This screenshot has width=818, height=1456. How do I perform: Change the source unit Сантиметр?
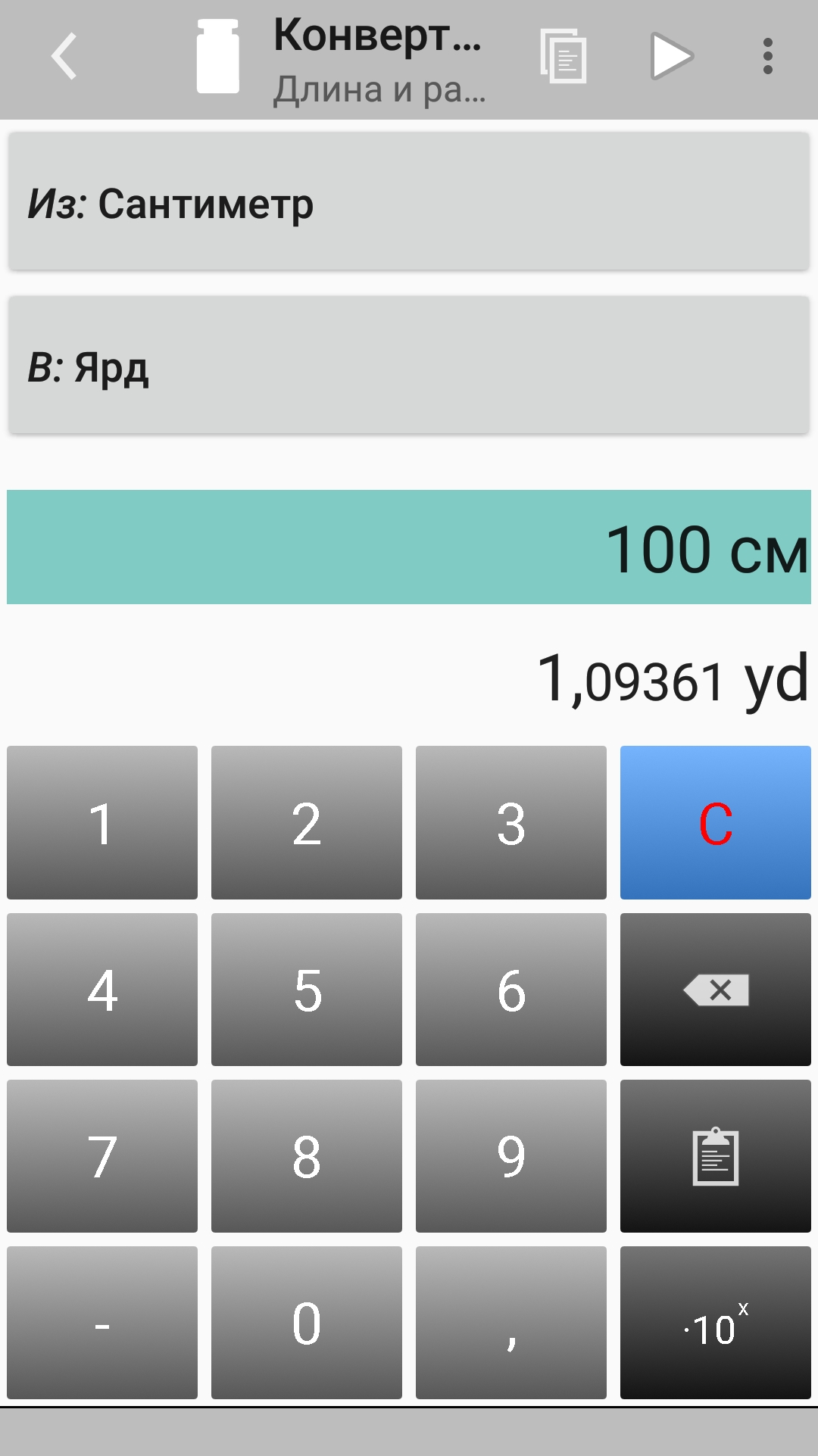(x=409, y=202)
